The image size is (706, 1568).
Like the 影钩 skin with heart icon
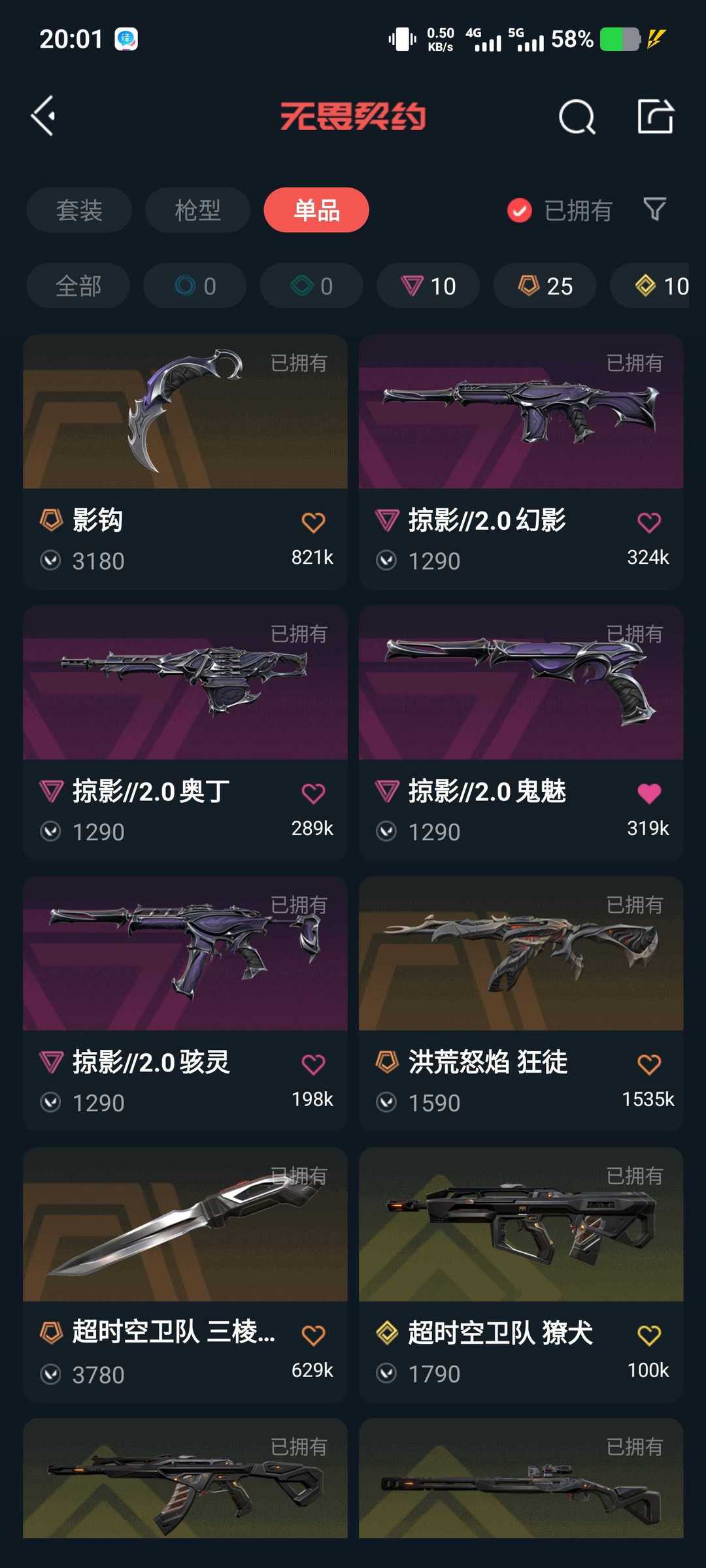pos(313,523)
